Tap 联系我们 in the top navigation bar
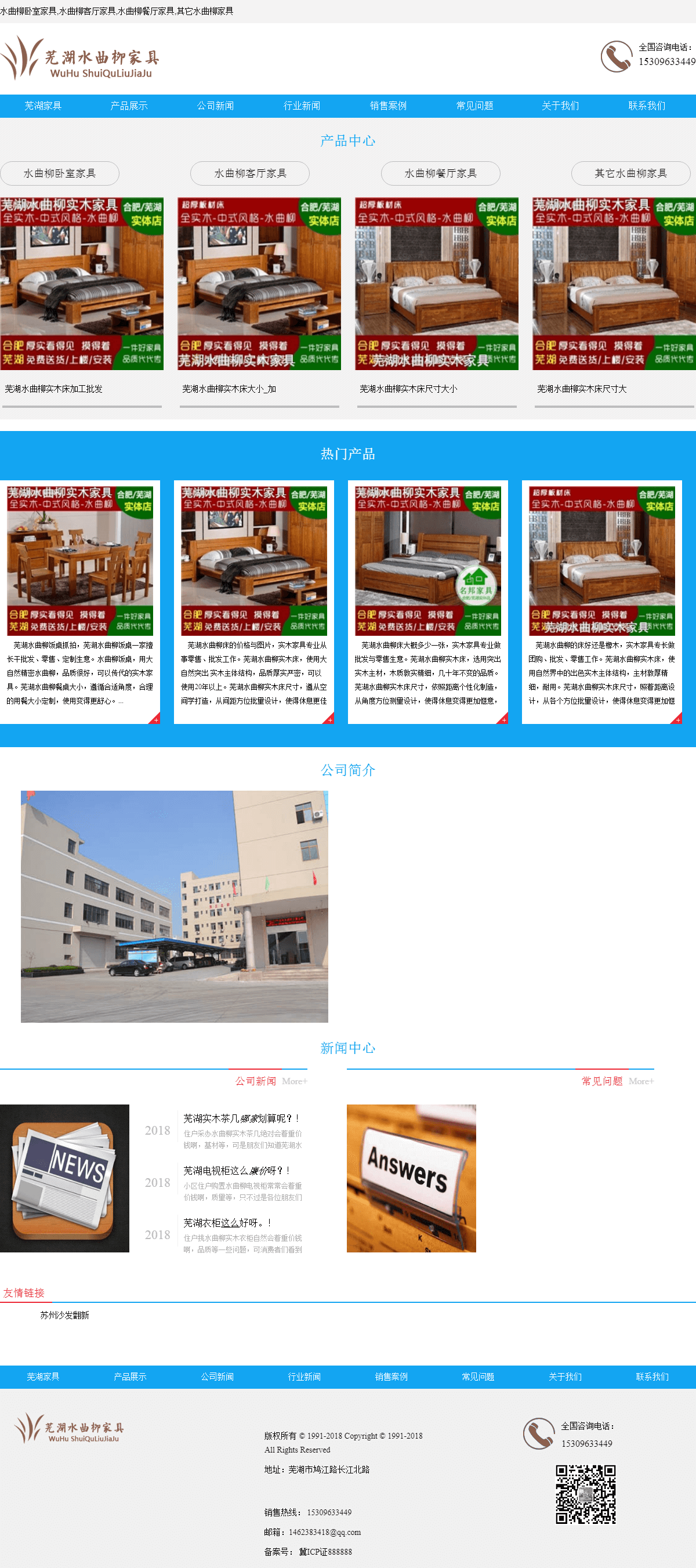This screenshot has width=696, height=1568. click(x=646, y=106)
